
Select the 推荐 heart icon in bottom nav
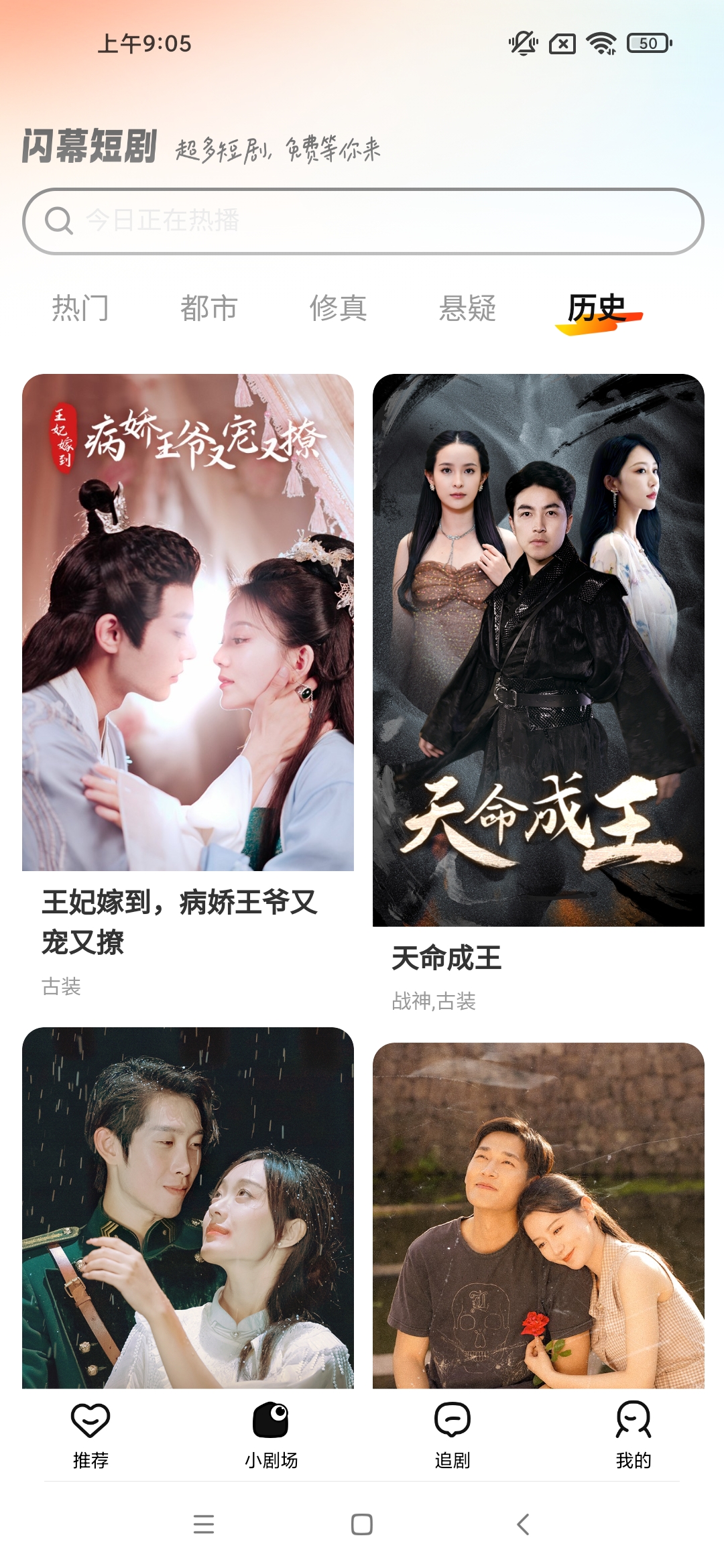point(90,1421)
